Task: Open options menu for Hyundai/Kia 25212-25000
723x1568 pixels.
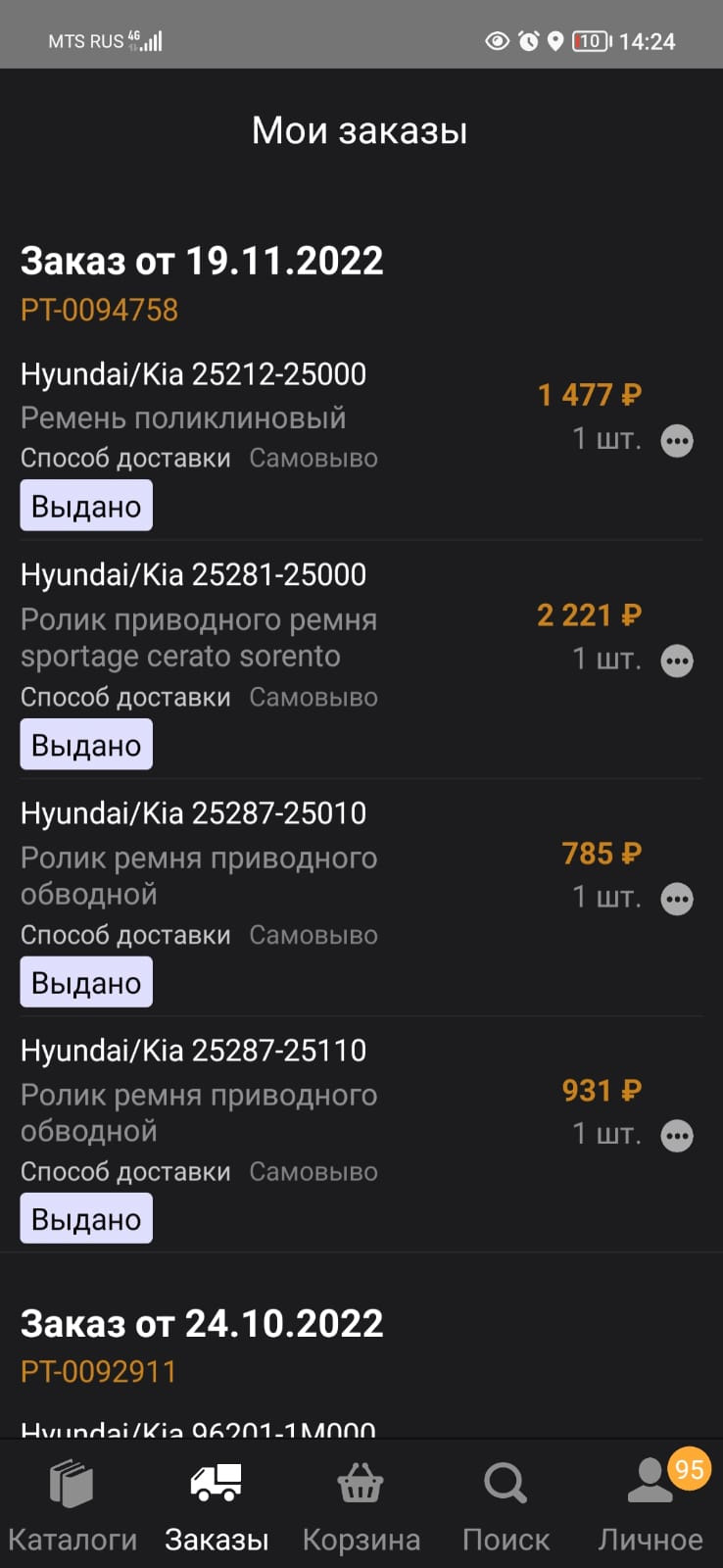Action: pyautogui.click(x=677, y=440)
